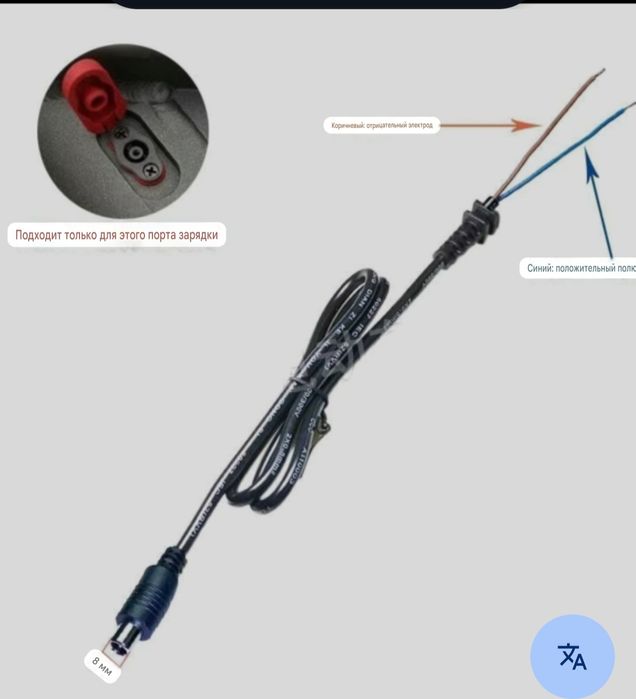The image size is (636, 699).
Task: Tap the floating translate button
Action: 572,656
